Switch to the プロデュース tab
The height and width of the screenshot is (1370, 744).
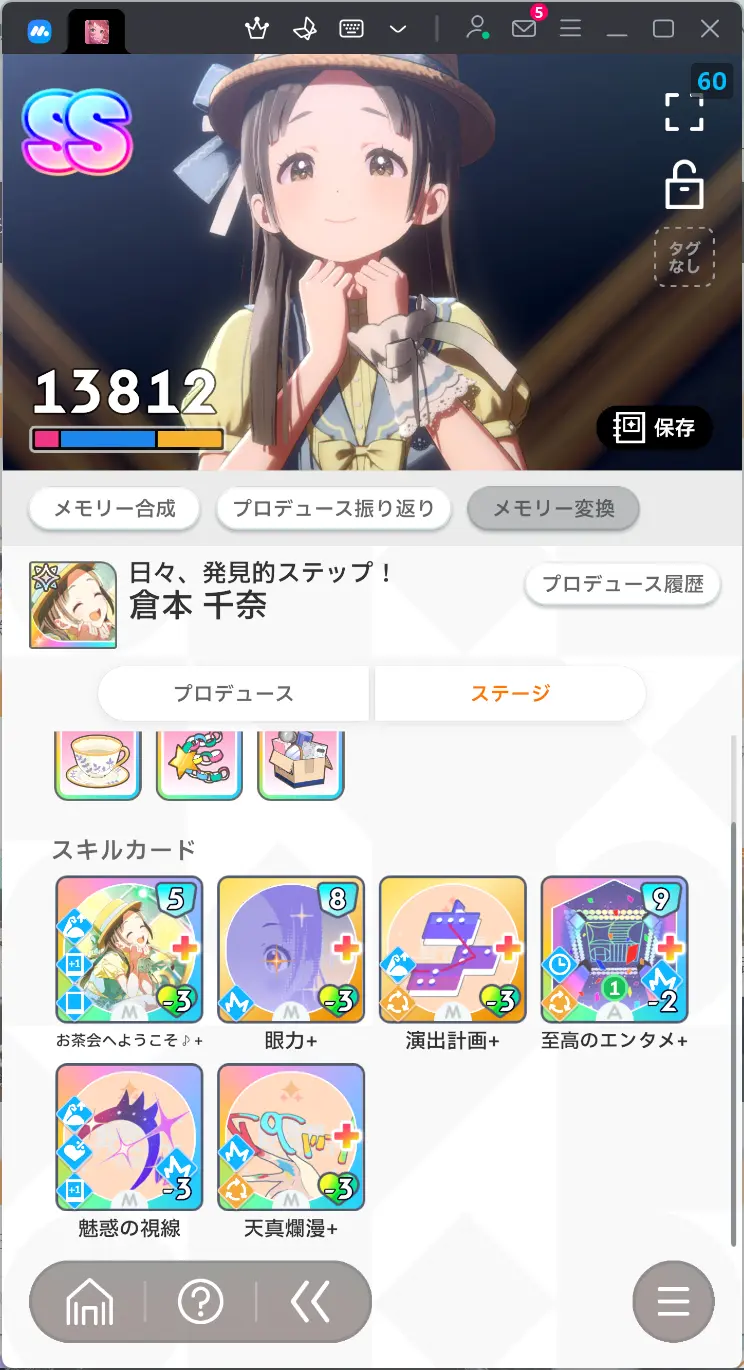(x=234, y=693)
